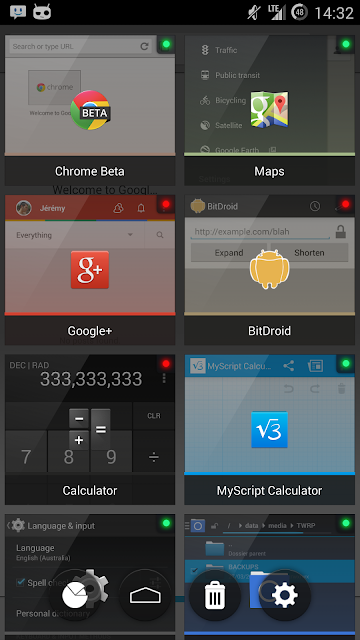Open the switcher settings gear button

284,596
